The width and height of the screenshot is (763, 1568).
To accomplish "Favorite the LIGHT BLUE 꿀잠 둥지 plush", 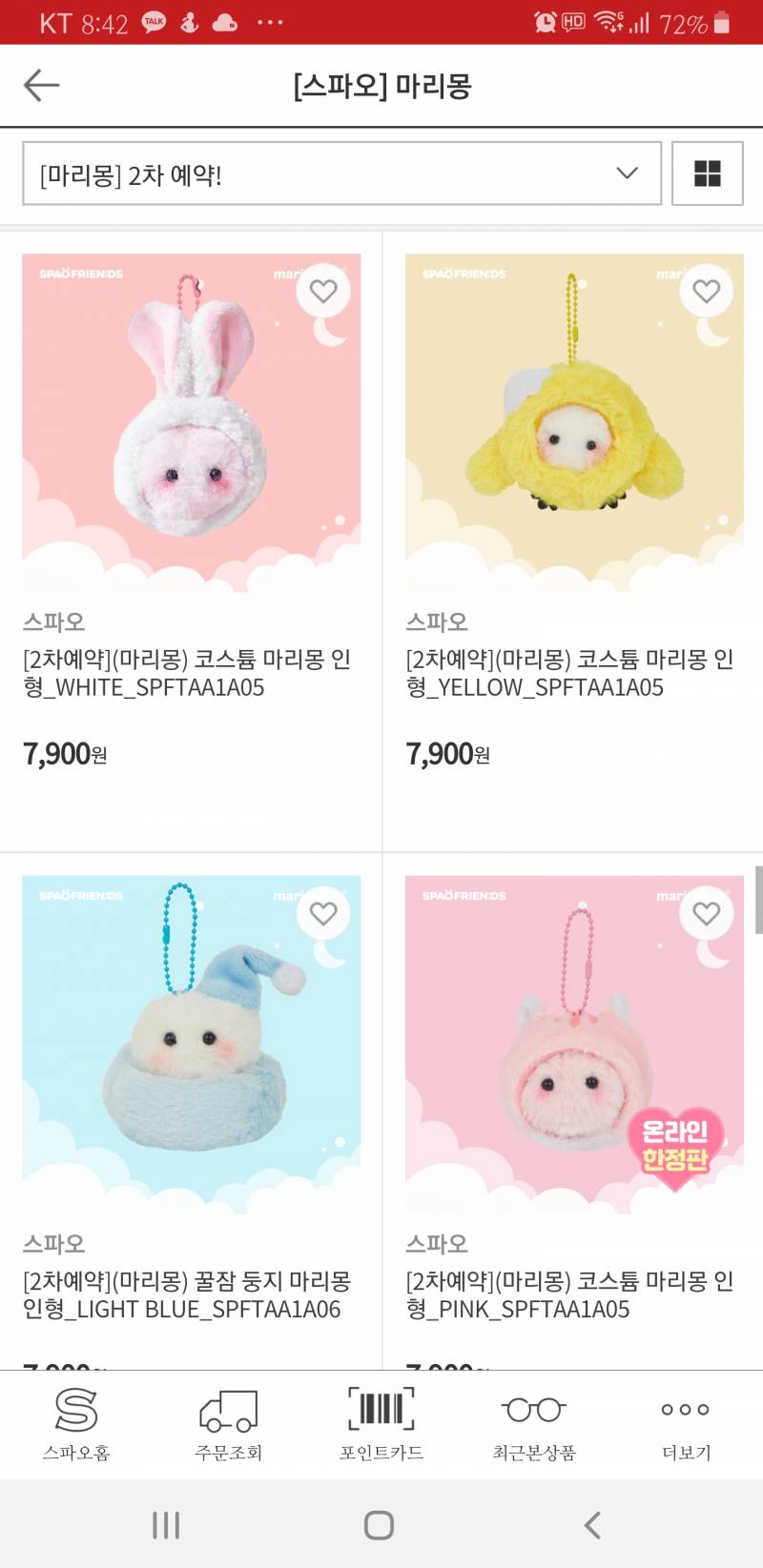I will coord(323,913).
